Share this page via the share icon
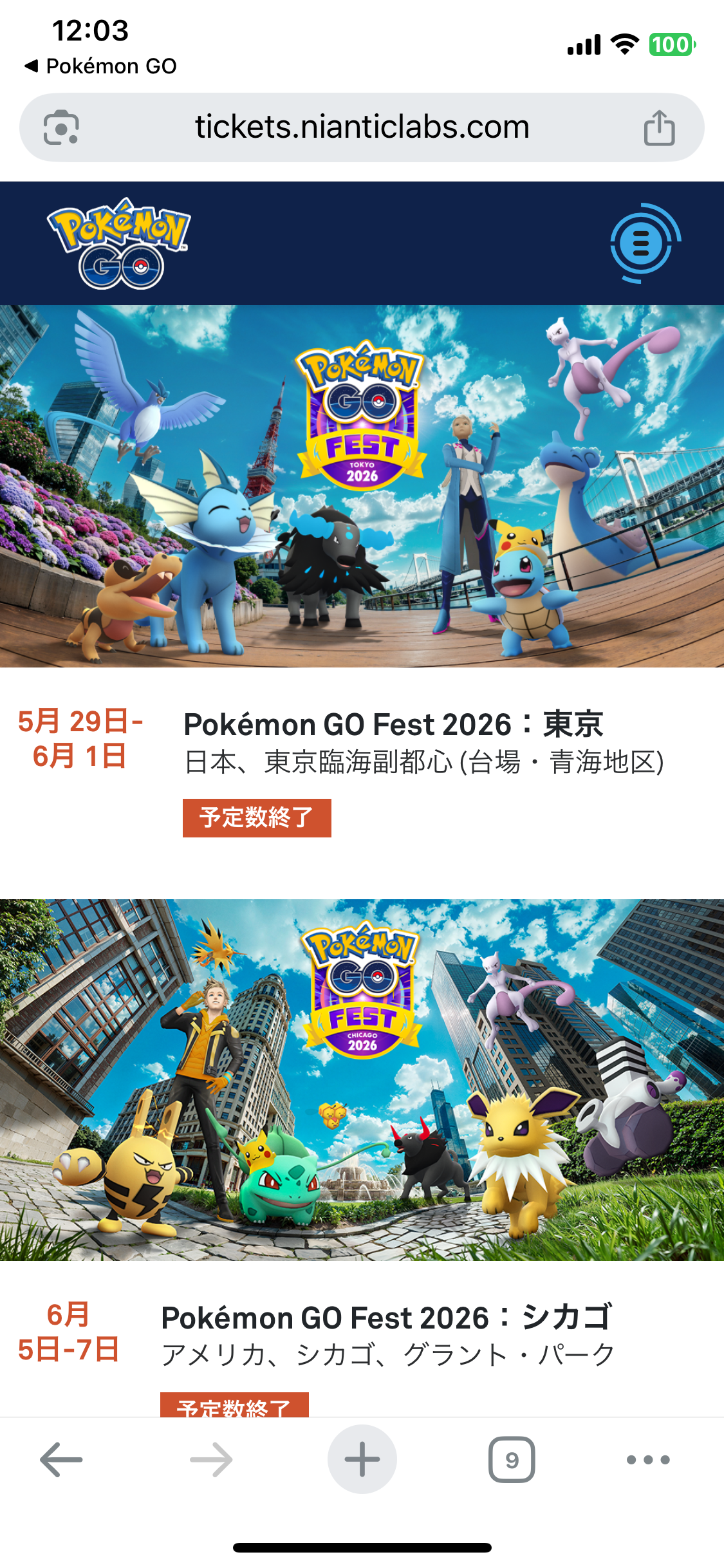The image size is (724, 1568). pyautogui.click(x=659, y=127)
